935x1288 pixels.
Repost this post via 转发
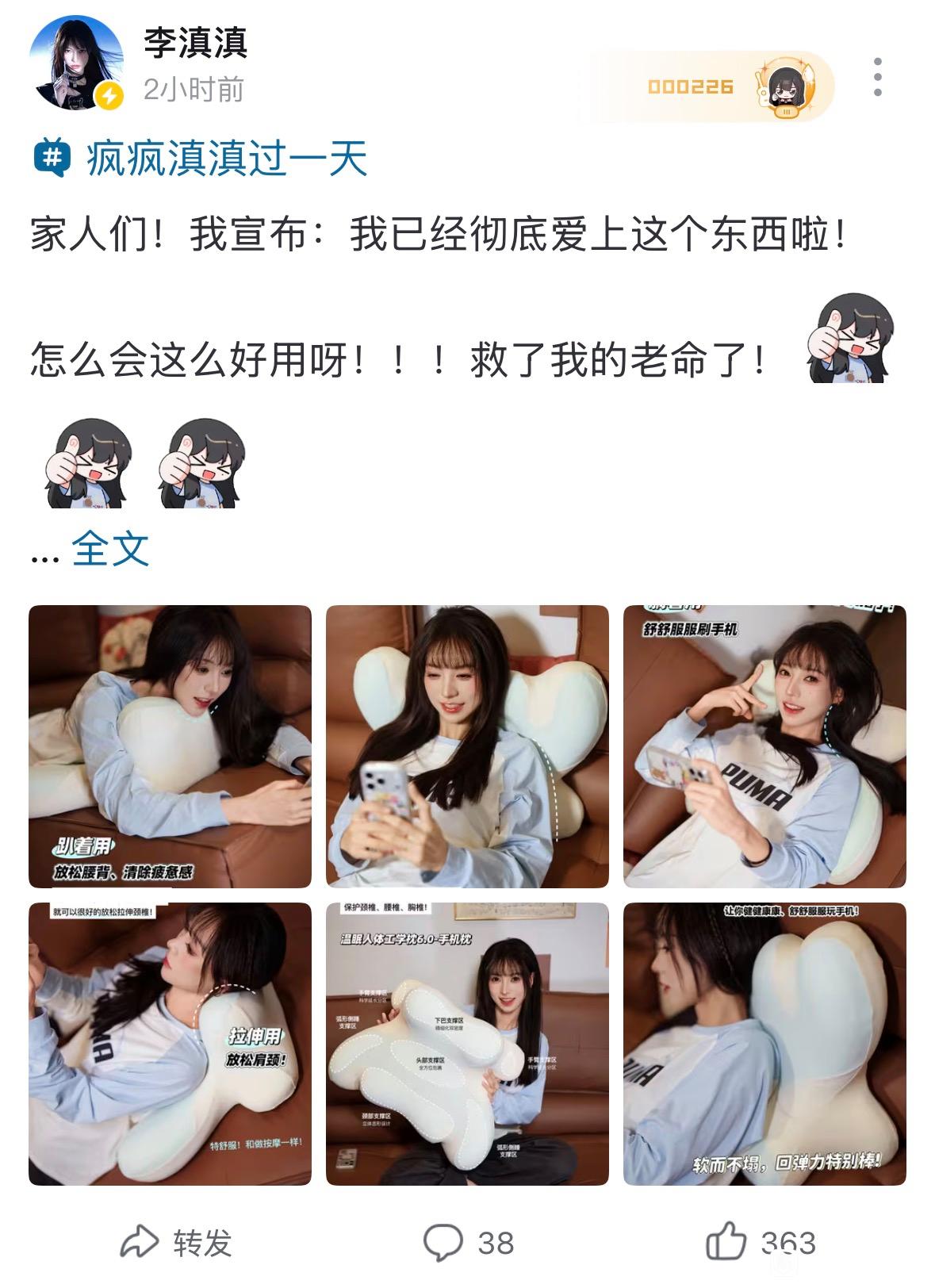[x=176, y=1242]
